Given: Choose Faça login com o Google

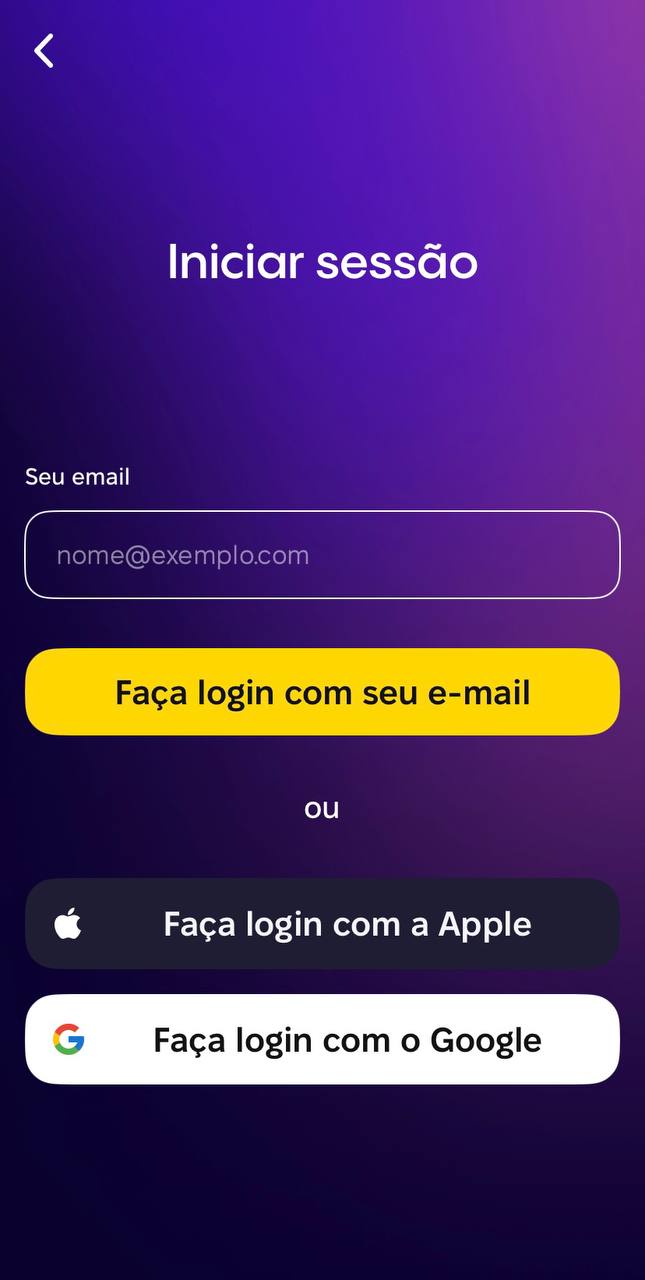Looking at the screenshot, I should pyautogui.click(x=322, y=1039).
